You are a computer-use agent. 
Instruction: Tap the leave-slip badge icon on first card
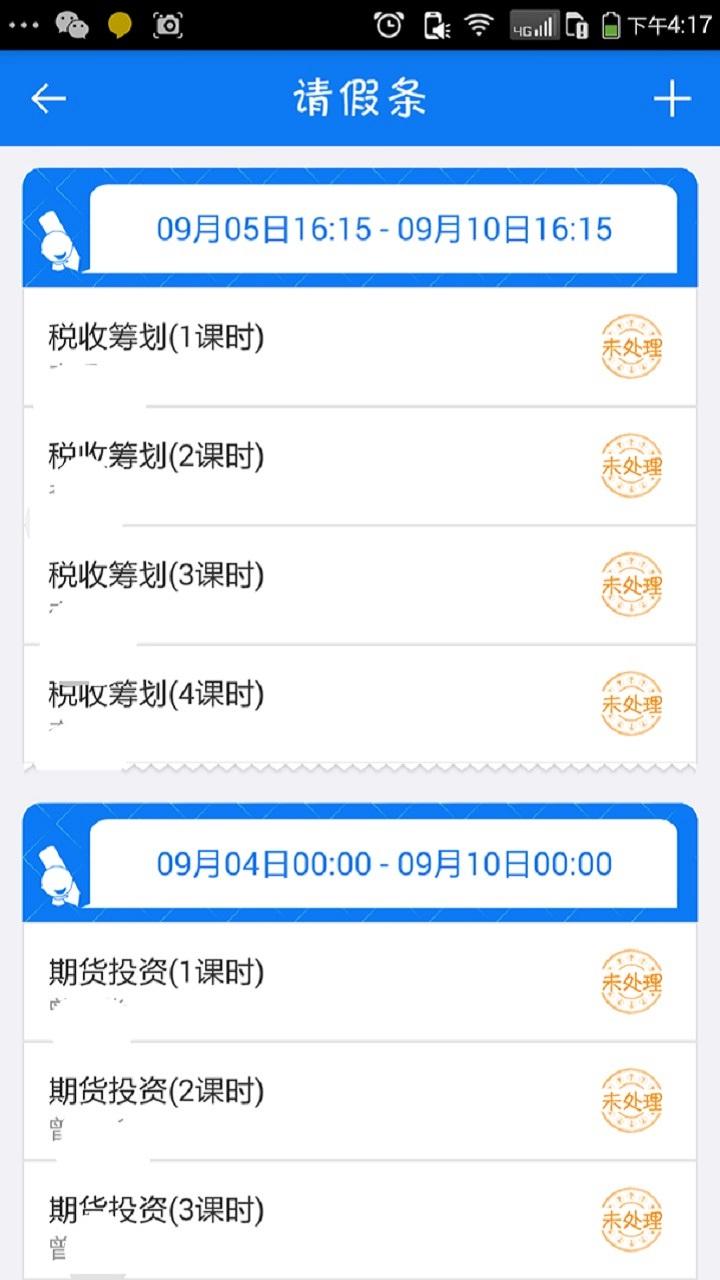pos(57,237)
